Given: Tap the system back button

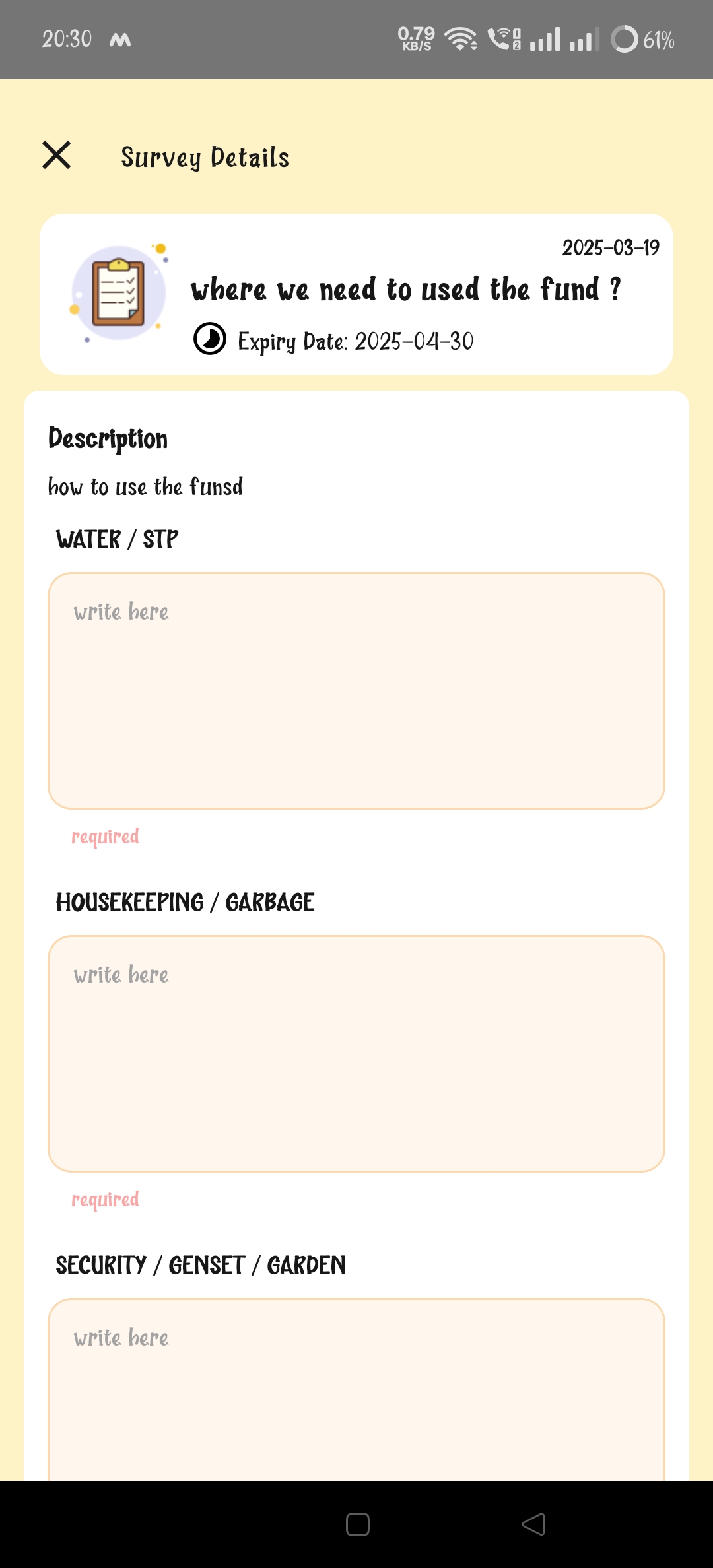Looking at the screenshot, I should [533, 1524].
